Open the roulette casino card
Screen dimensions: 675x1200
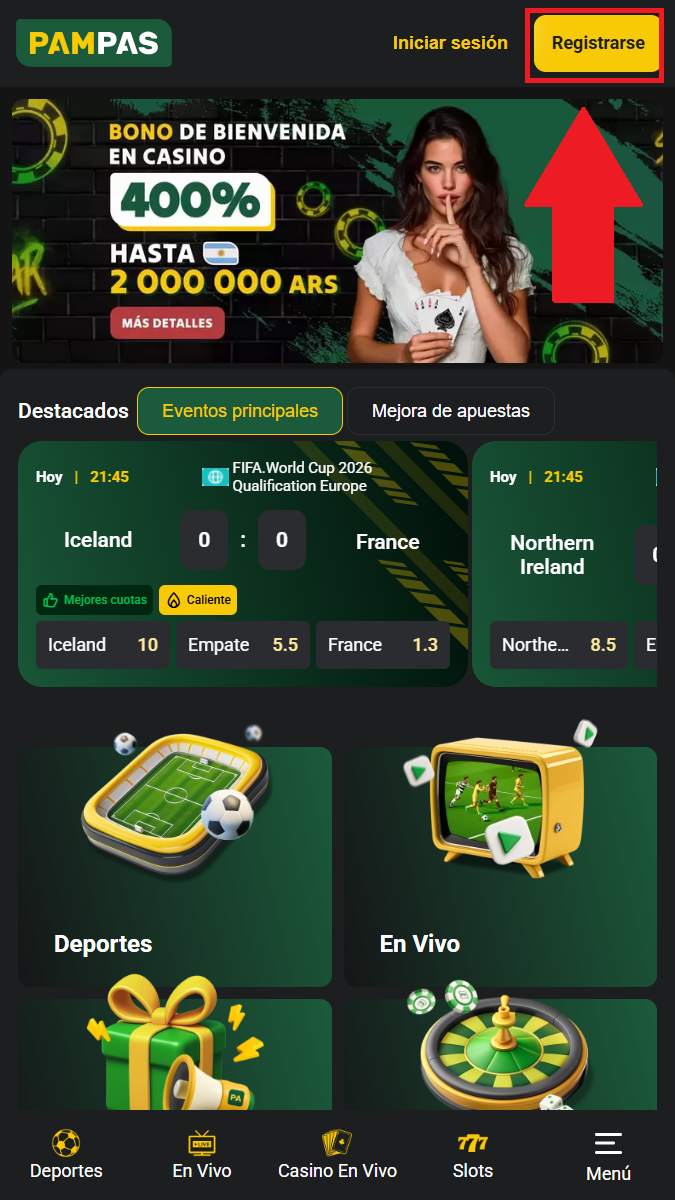click(500, 1053)
